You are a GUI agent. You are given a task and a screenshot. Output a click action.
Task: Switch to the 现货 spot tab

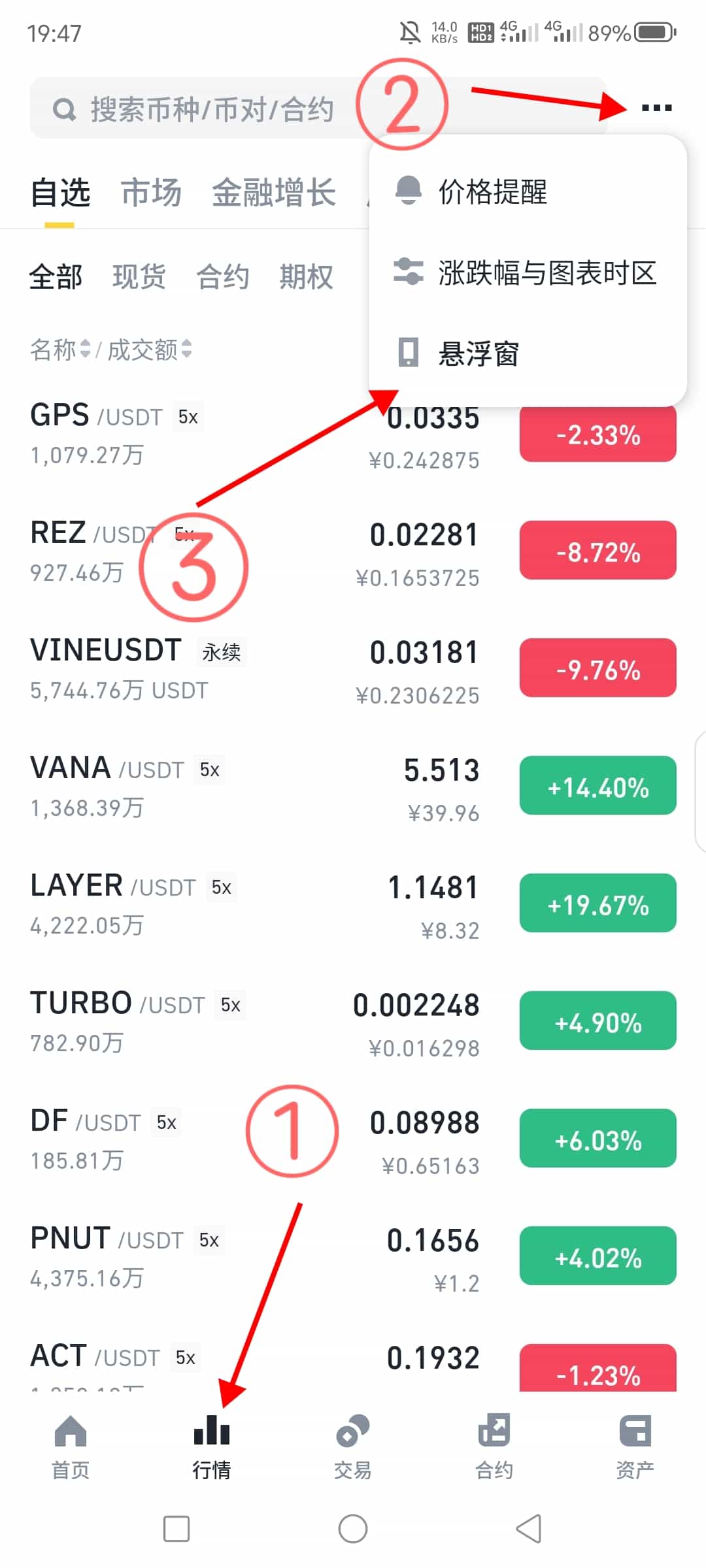tap(139, 276)
